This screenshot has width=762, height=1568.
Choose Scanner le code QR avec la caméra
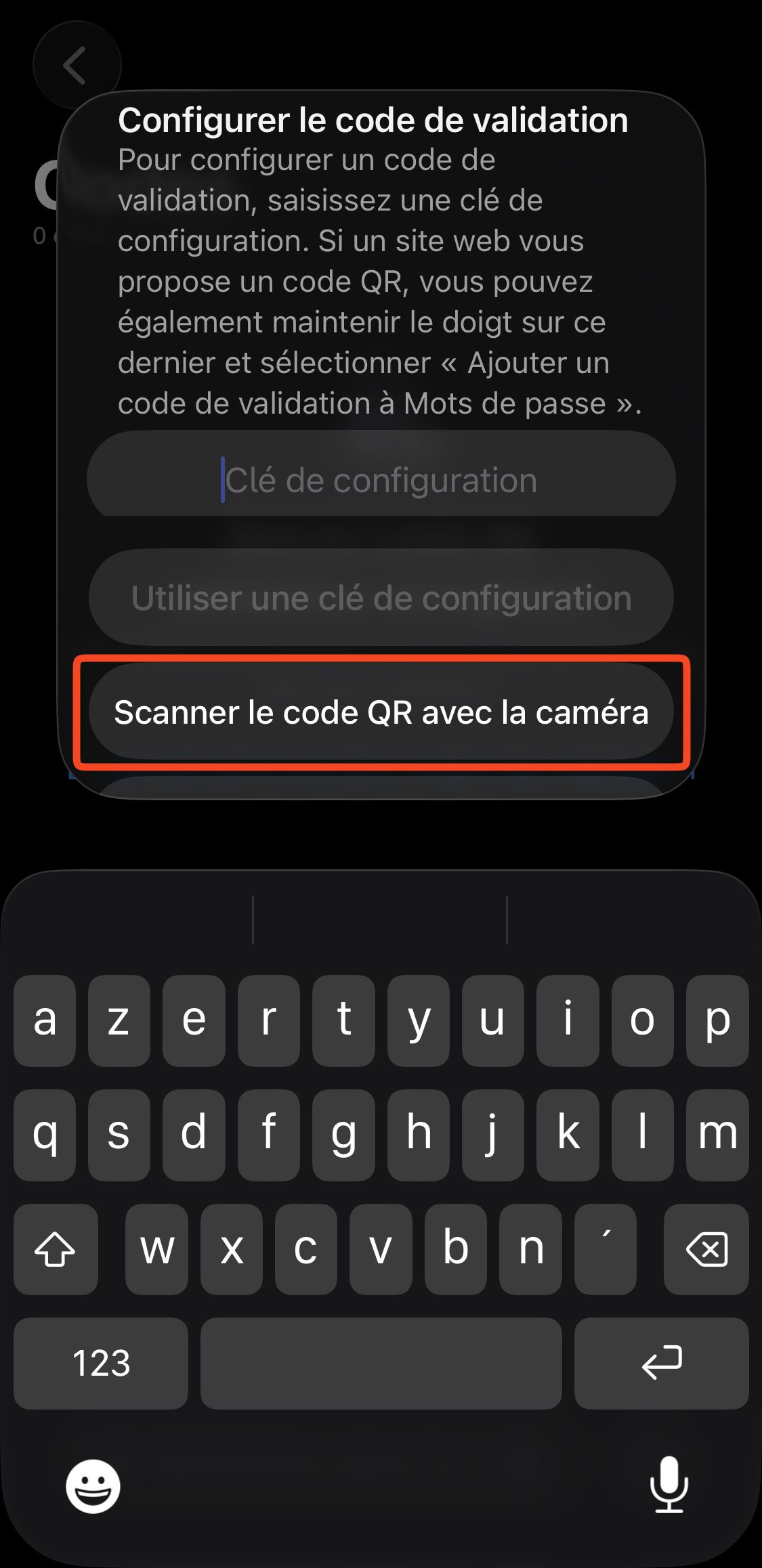coord(381,712)
